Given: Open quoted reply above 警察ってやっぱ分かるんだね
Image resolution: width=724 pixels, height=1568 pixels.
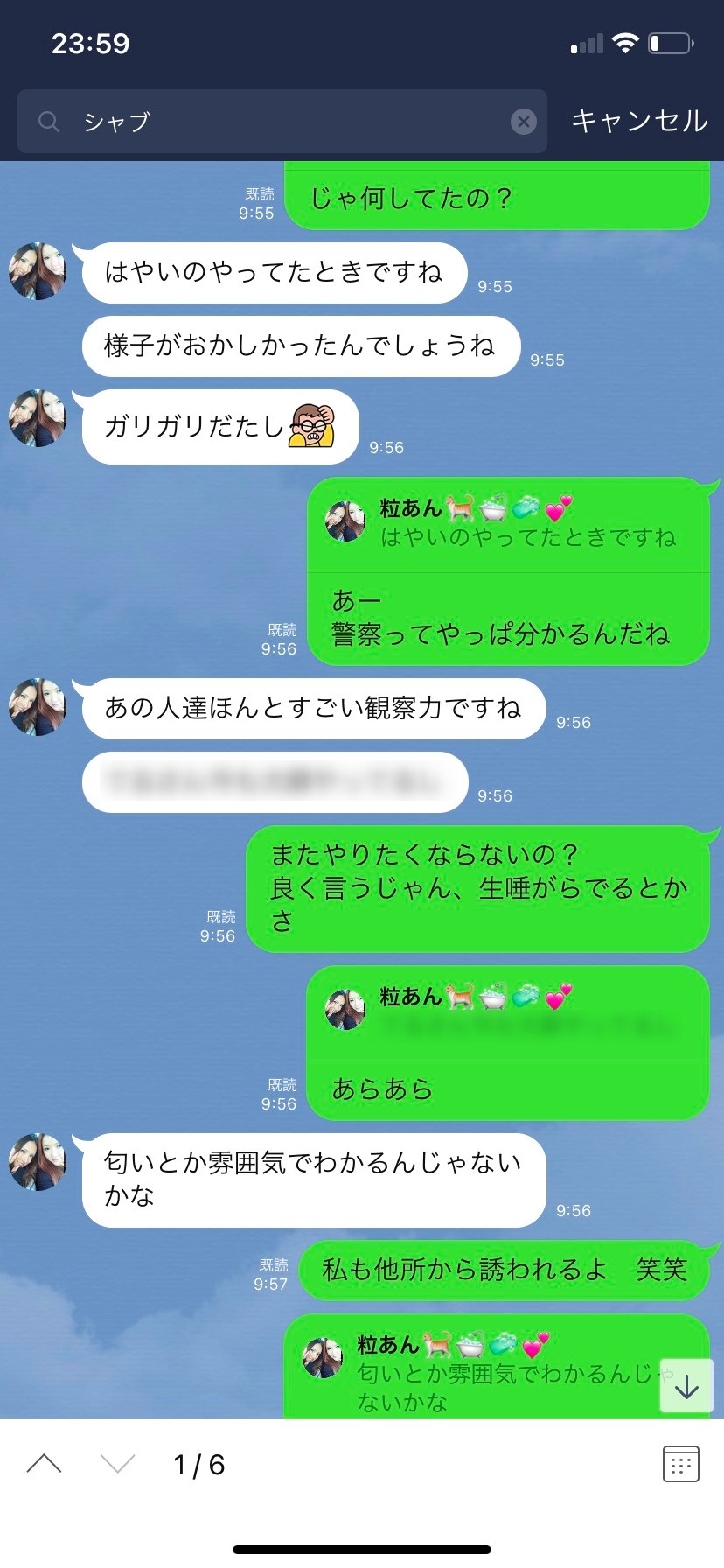Looking at the screenshot, I should point(507,523).
